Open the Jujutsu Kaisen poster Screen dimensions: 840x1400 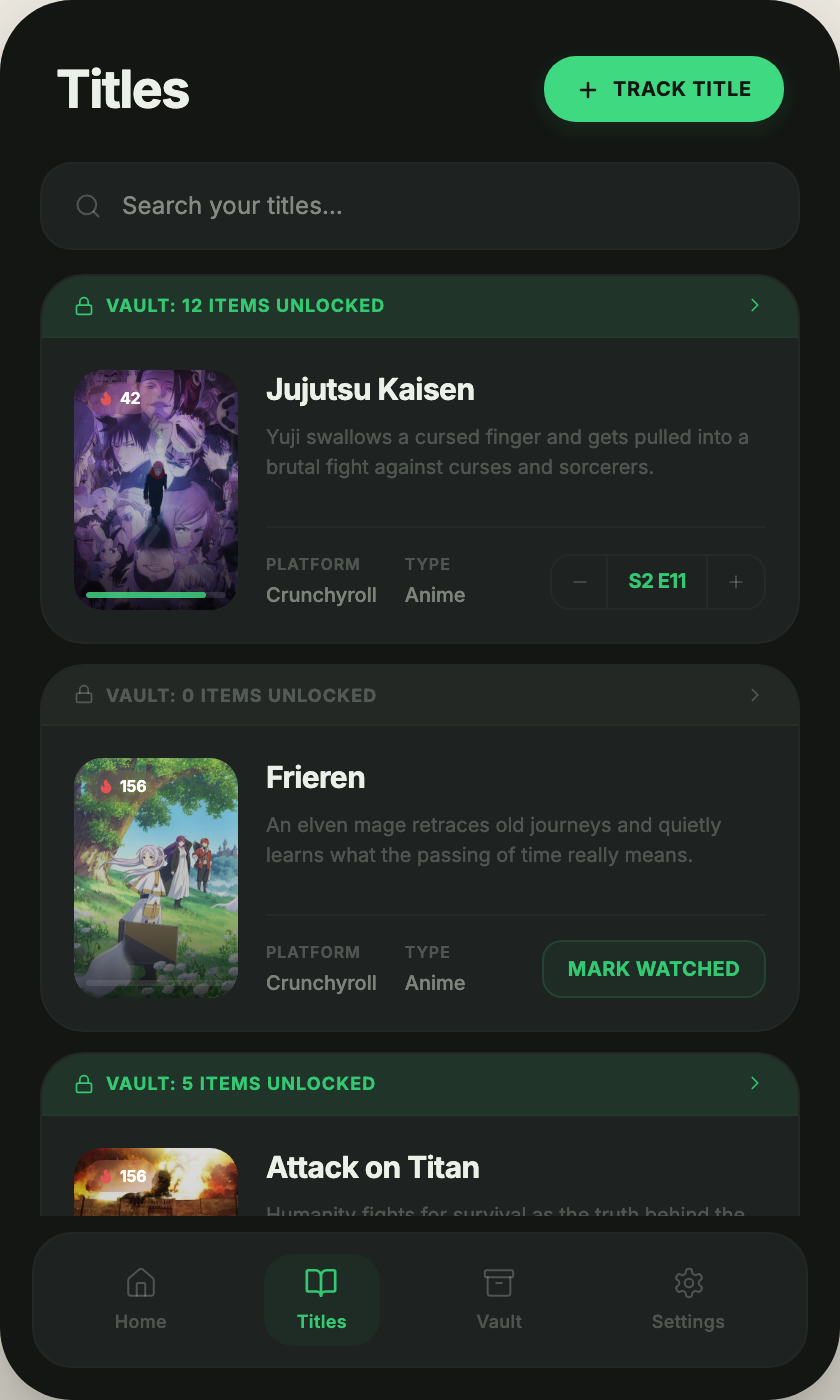[156, 490]
